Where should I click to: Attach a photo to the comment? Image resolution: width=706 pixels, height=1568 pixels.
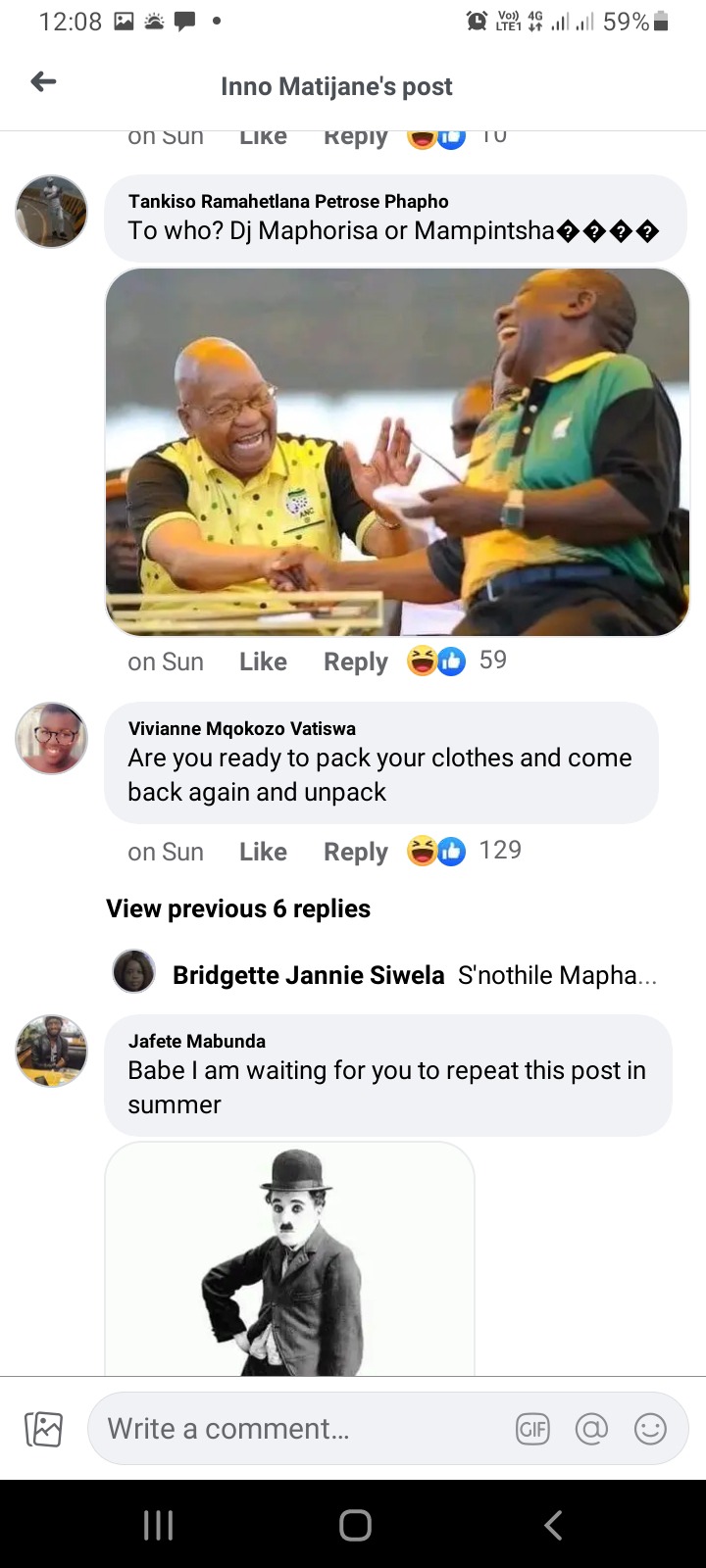coord(43,1429)
